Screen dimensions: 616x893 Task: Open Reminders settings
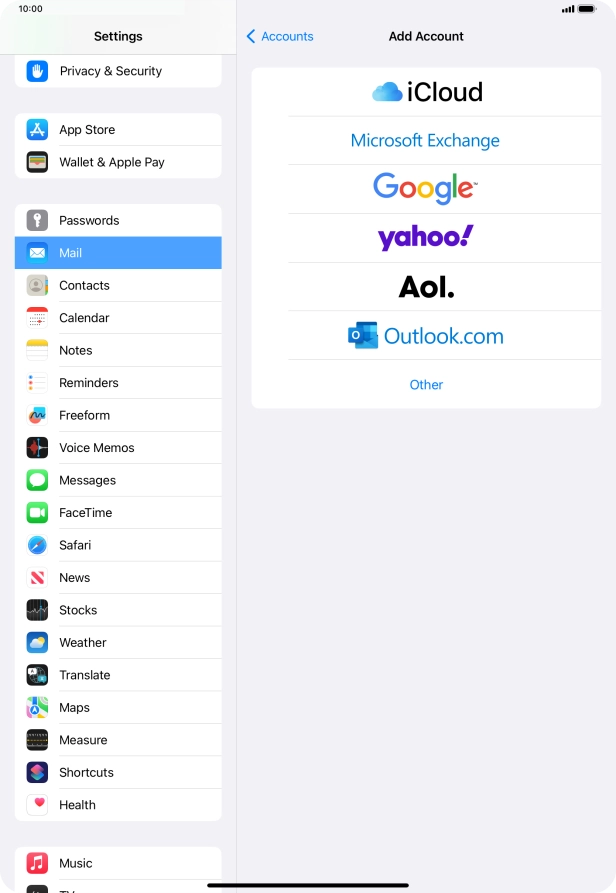(118, 383)
